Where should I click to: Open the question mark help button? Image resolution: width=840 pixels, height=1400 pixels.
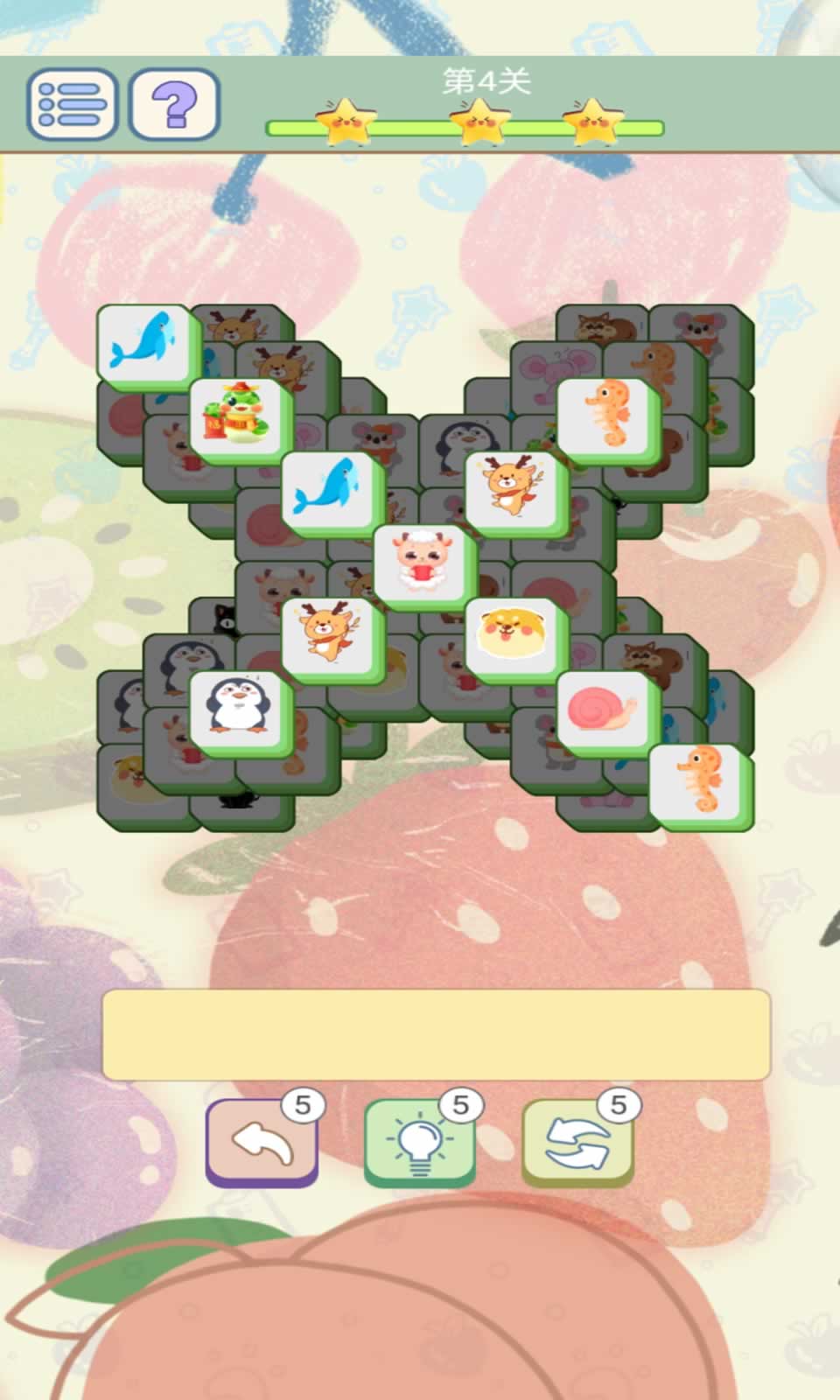(174, 105)
